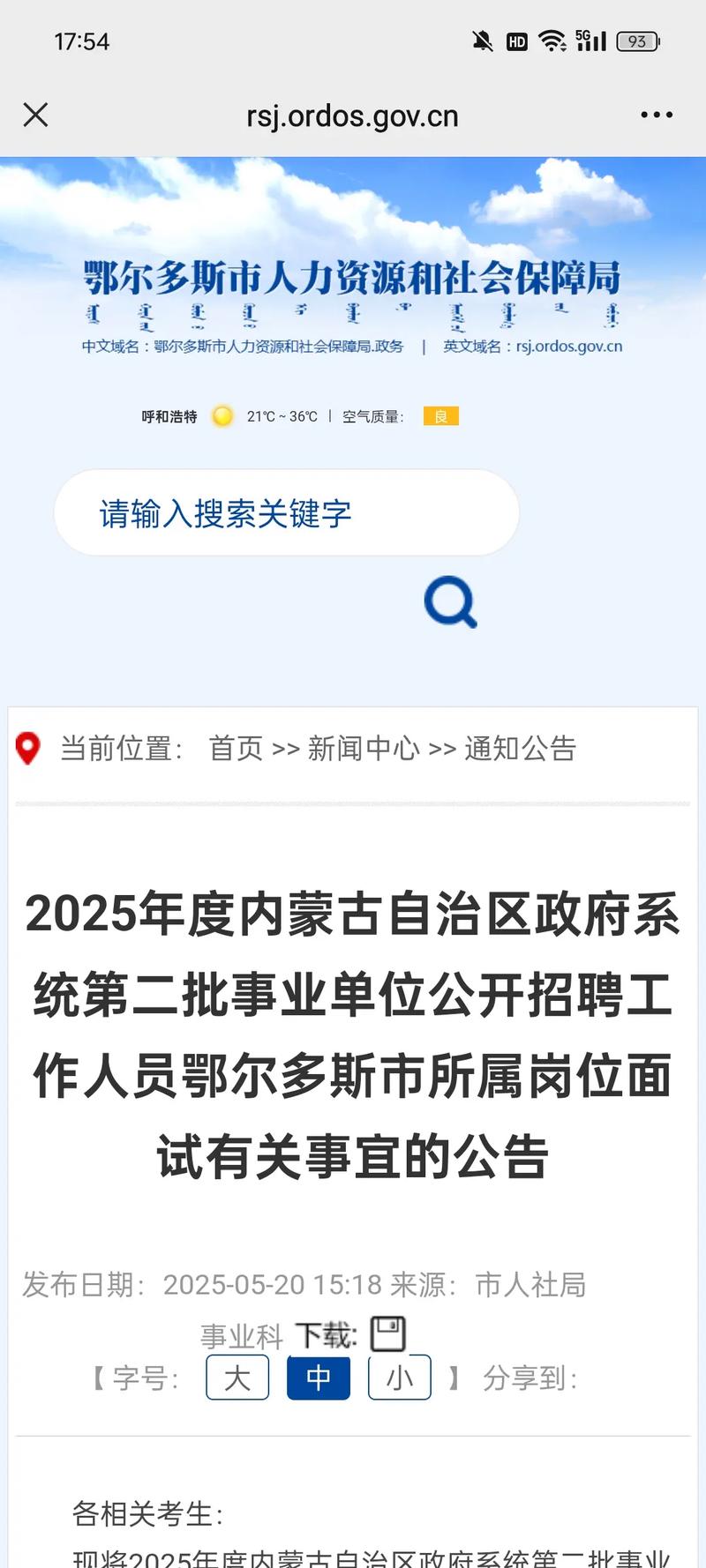
Task: Tap the mute notification icon in the status bar
Action: click(x=482, y=41)
